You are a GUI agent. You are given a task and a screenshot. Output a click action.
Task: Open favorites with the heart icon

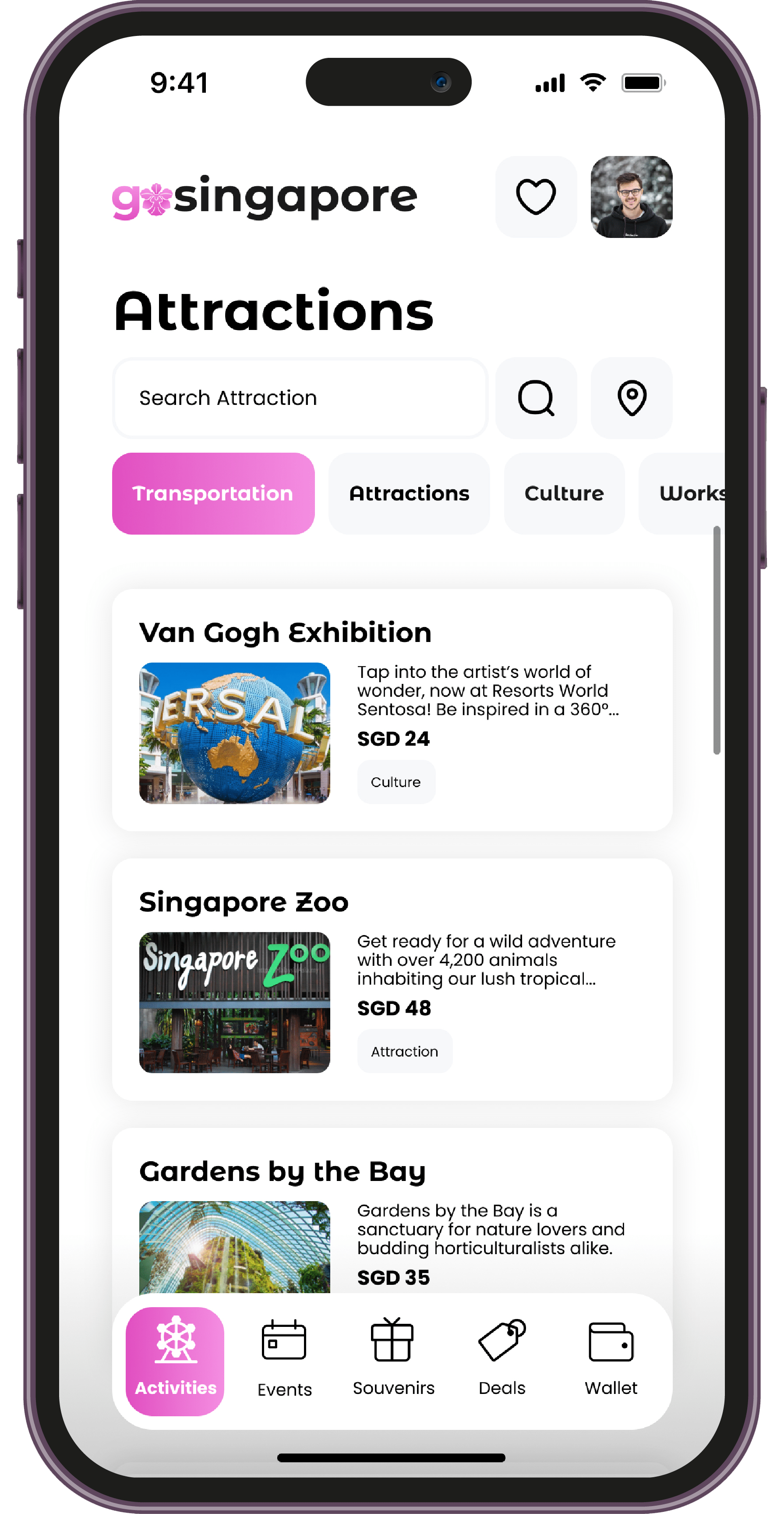536,197
